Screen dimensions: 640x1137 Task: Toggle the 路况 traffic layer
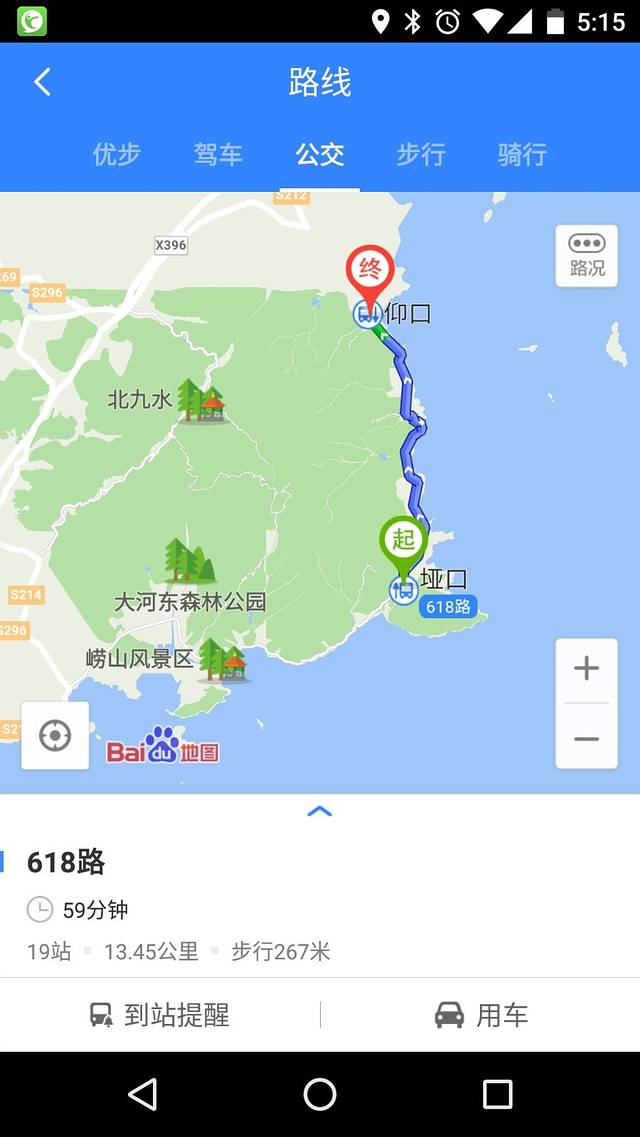coord(587,255)
